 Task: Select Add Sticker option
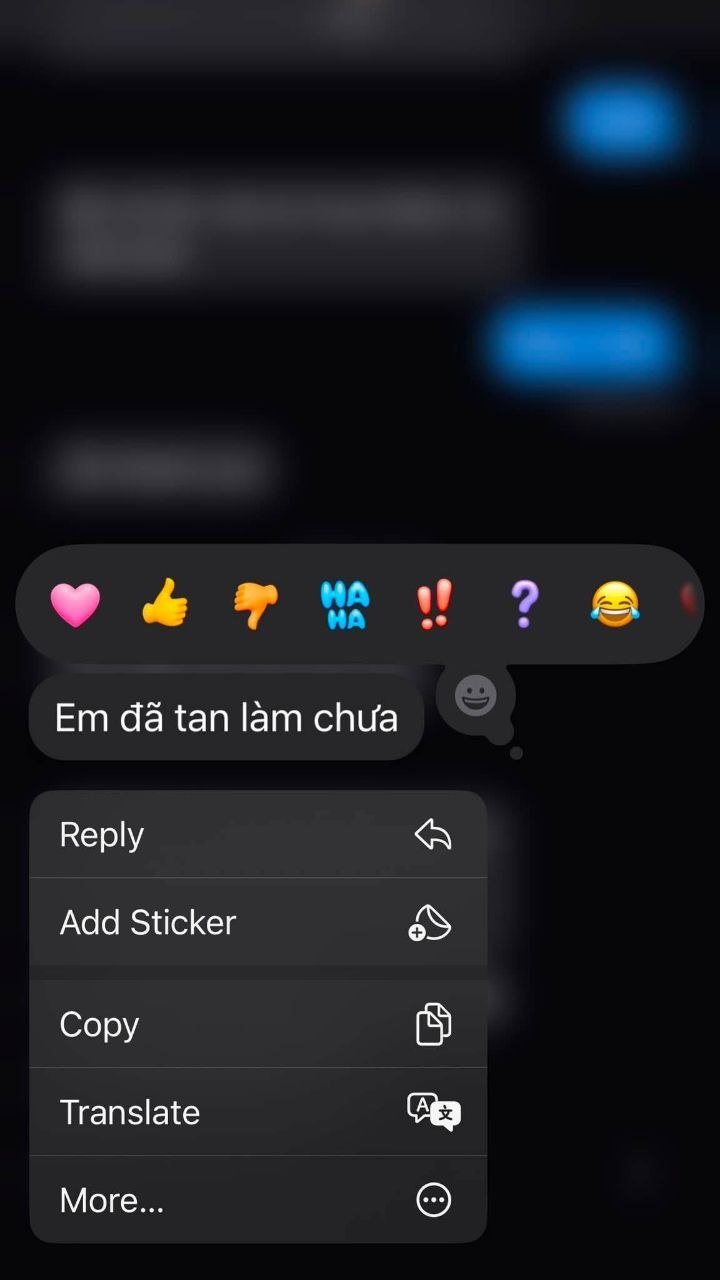click(258, 922)
